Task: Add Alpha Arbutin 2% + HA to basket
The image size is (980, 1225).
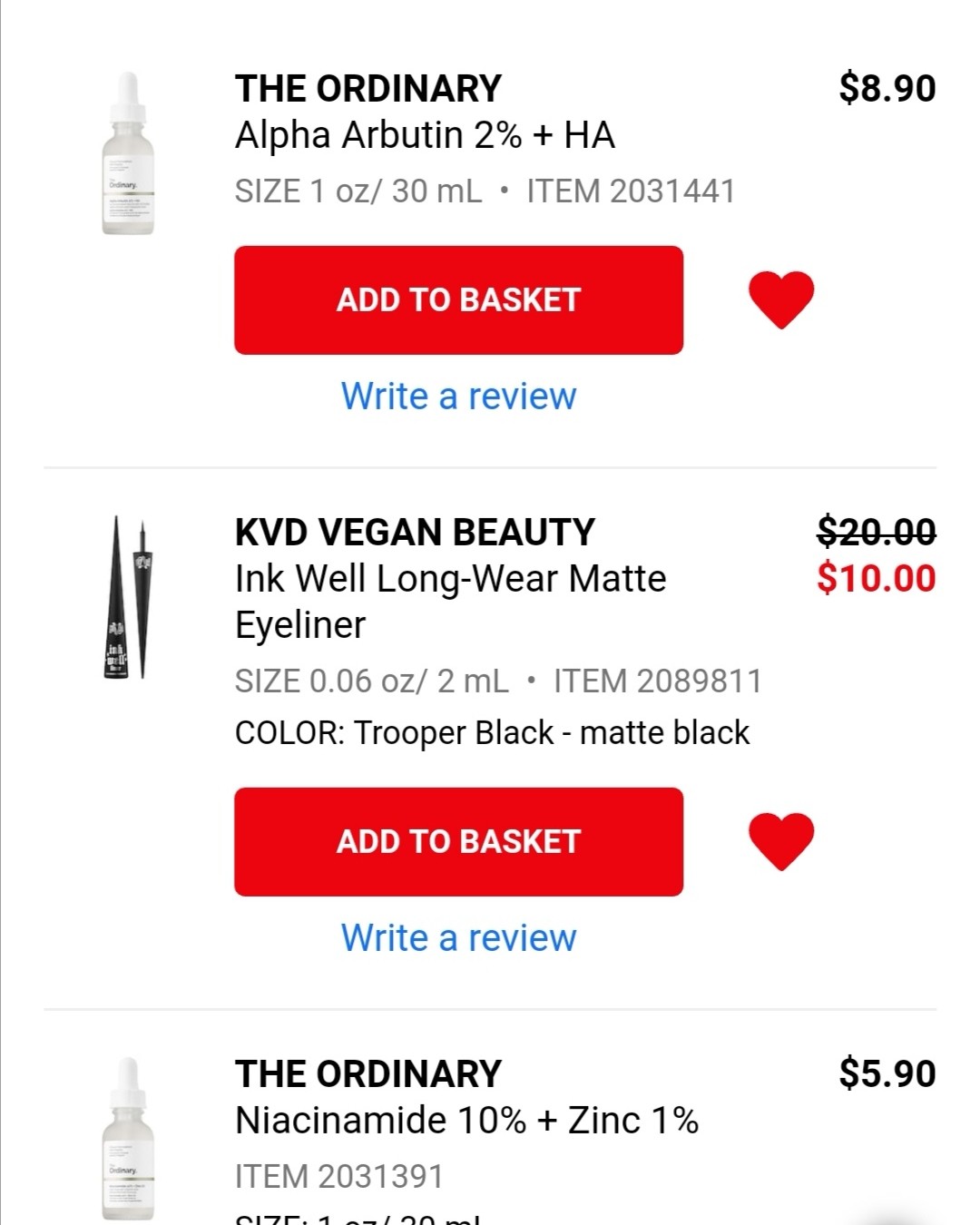Action: point(458,299)
